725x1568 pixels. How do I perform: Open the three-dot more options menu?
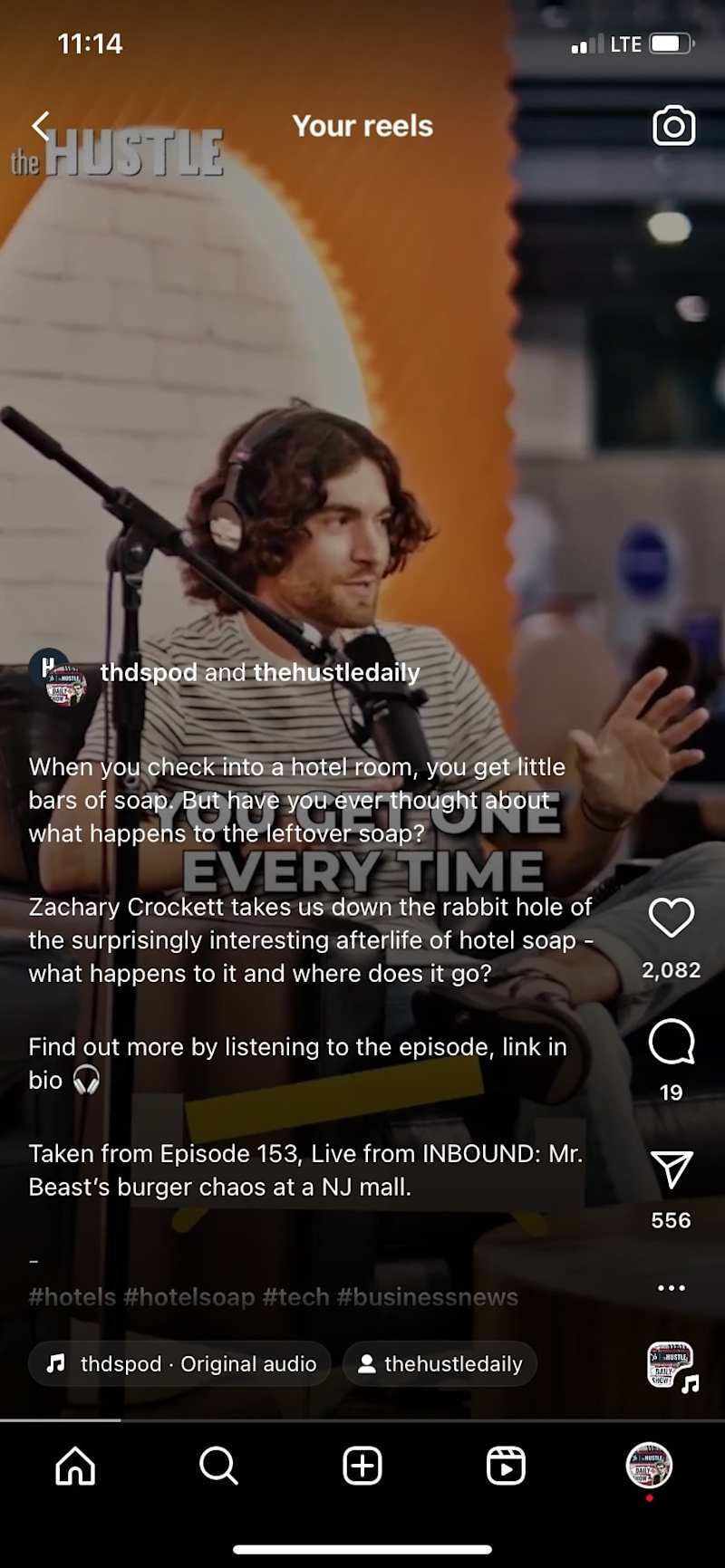672,1287
